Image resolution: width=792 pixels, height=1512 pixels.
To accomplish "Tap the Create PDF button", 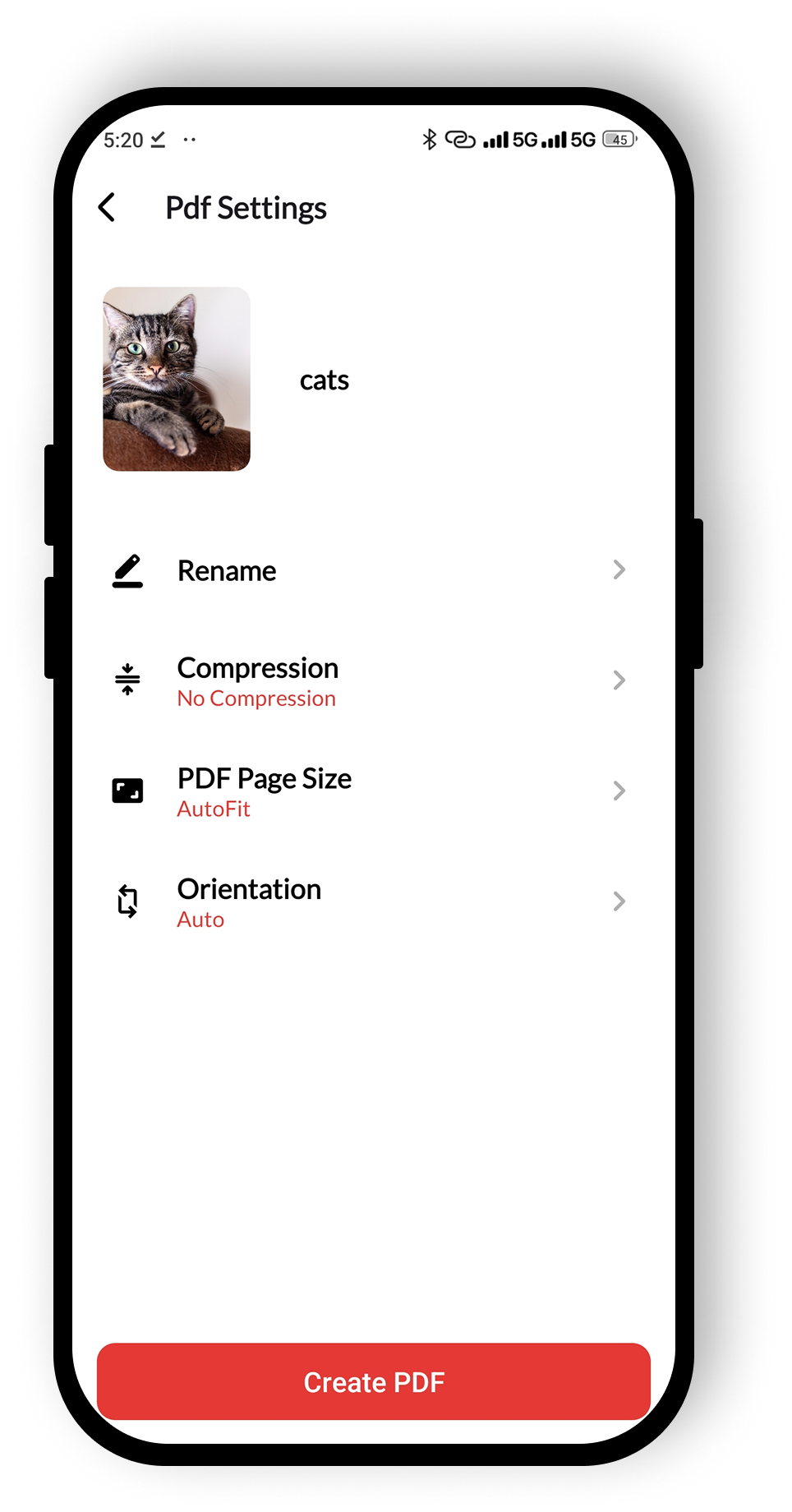I will [x=374, y=1381].
